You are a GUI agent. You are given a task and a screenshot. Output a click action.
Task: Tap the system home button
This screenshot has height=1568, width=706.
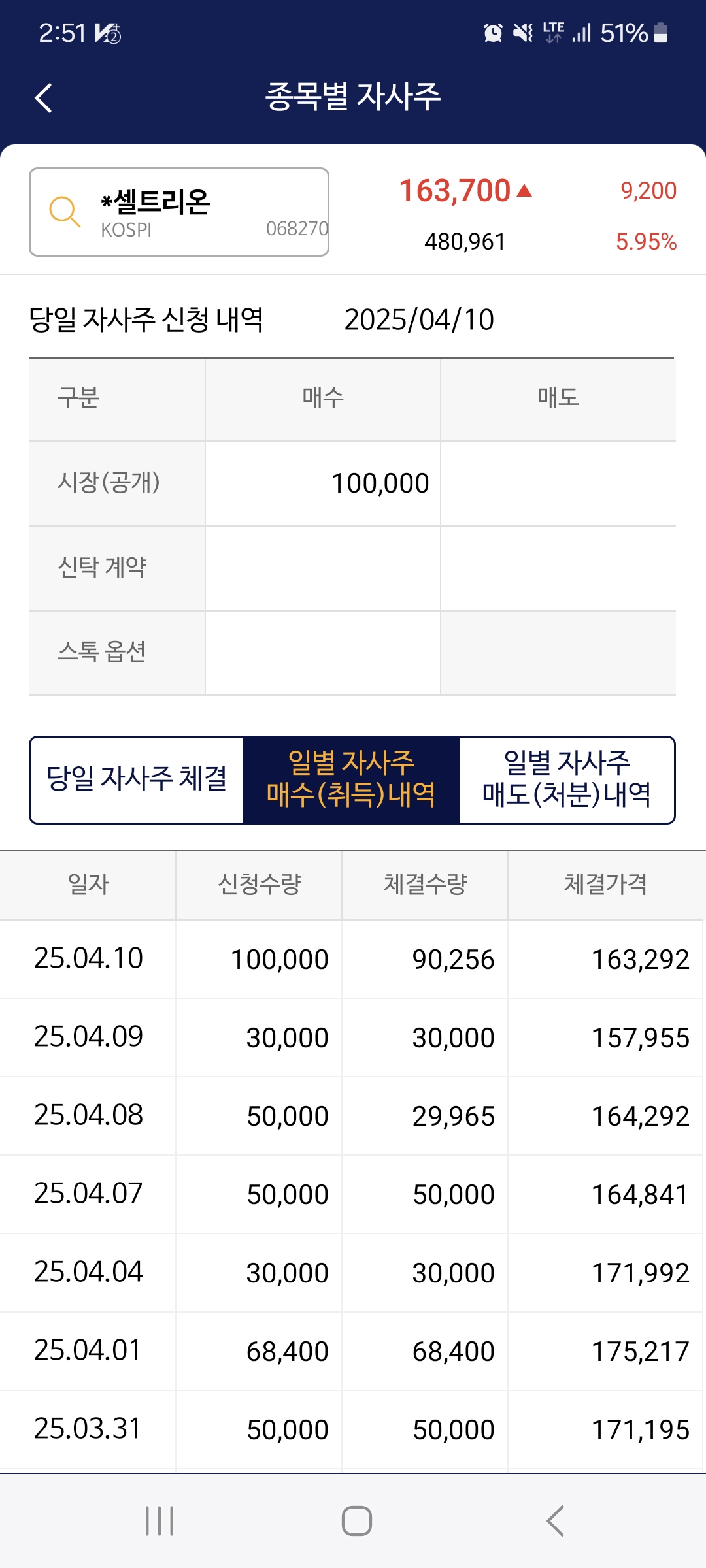click(357, 1521)
